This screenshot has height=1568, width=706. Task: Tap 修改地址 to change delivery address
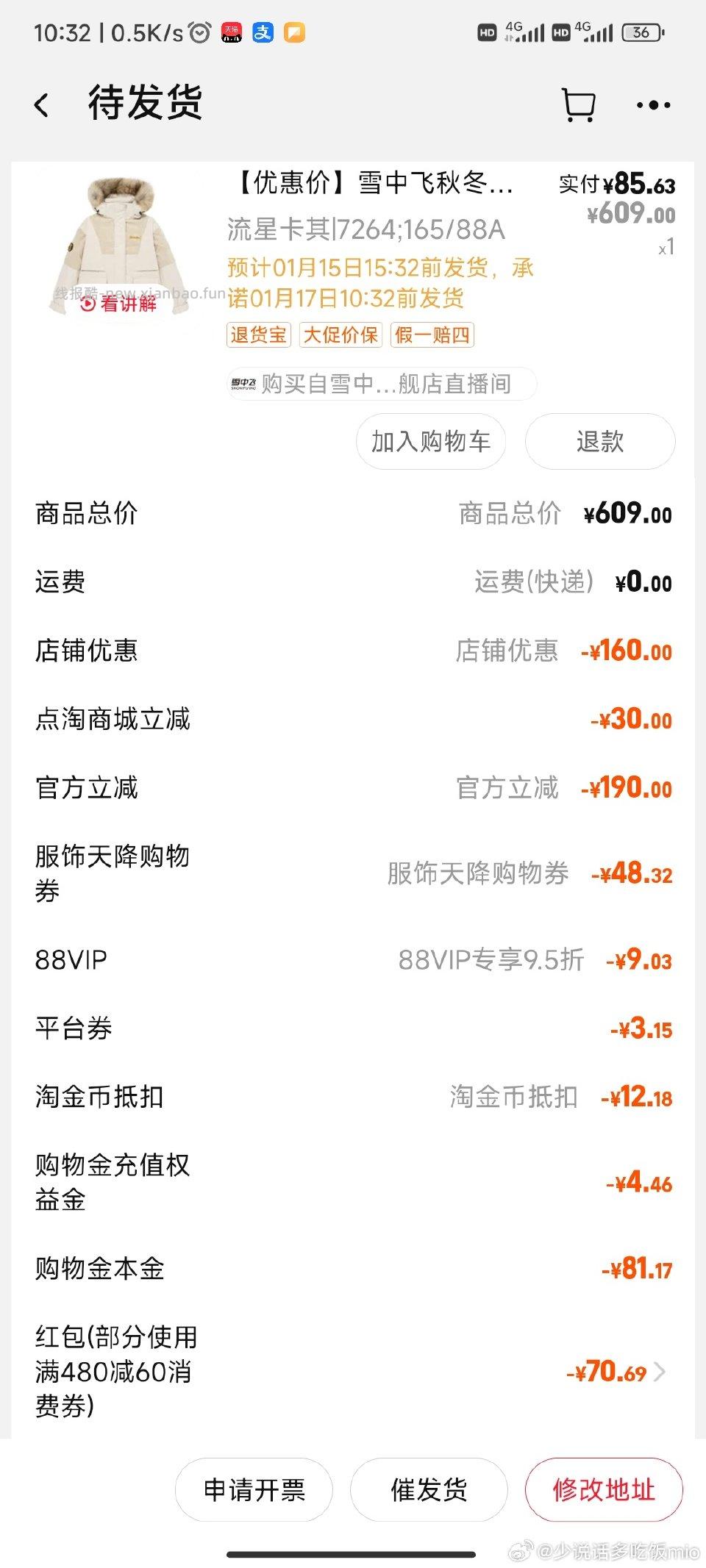[x=604, y=1490]
